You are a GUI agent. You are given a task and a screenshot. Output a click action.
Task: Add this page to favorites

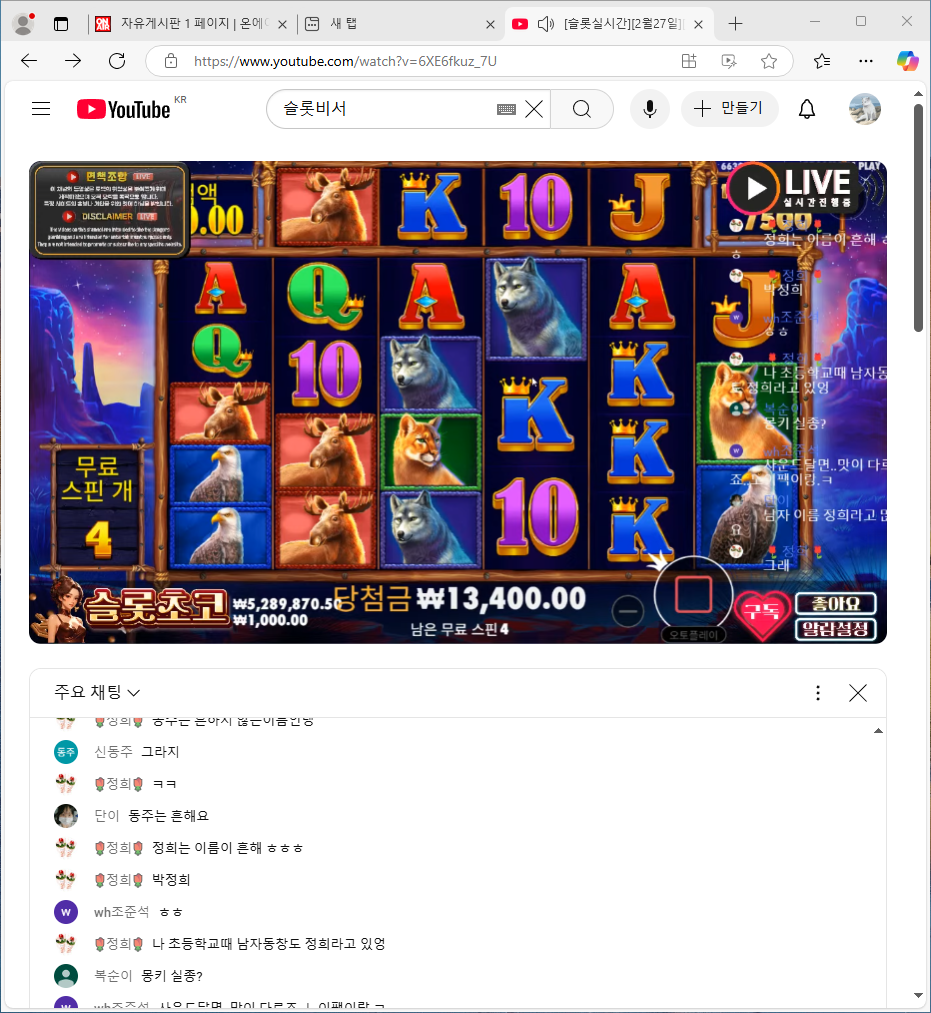769,61
